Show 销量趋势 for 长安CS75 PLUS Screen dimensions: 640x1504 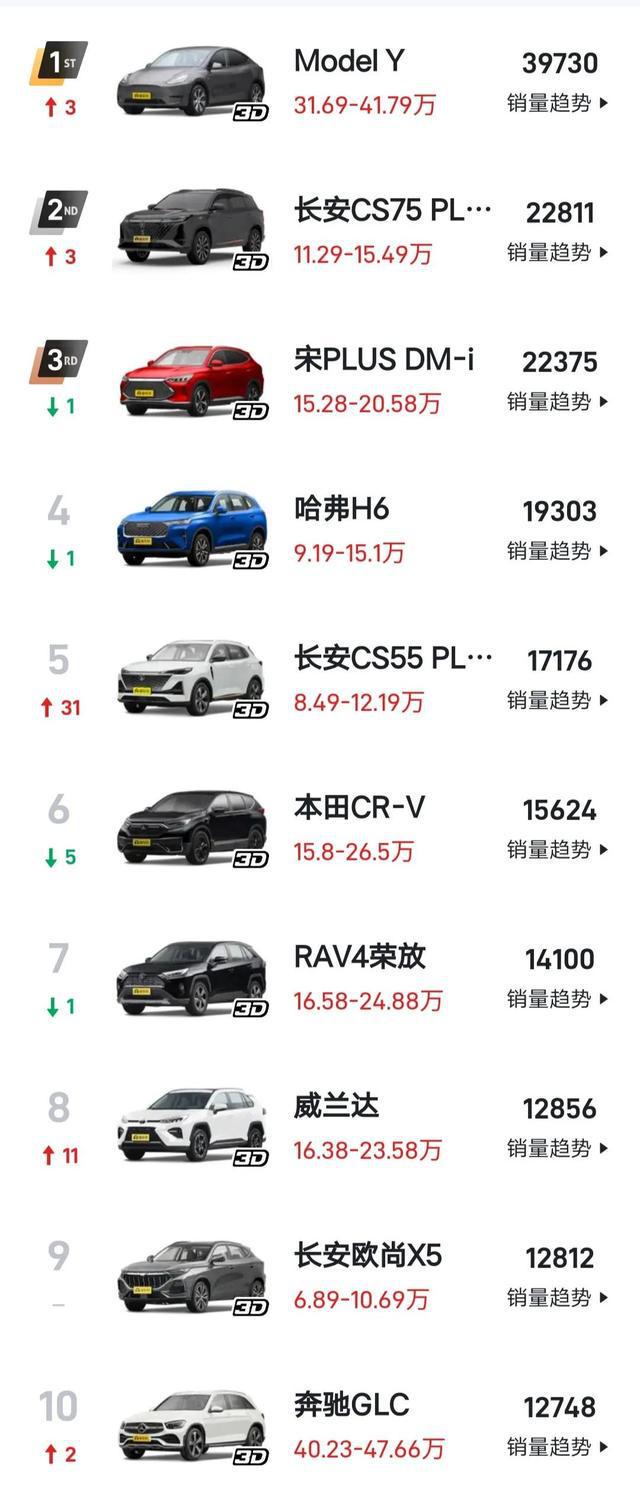tap(557, 253)
